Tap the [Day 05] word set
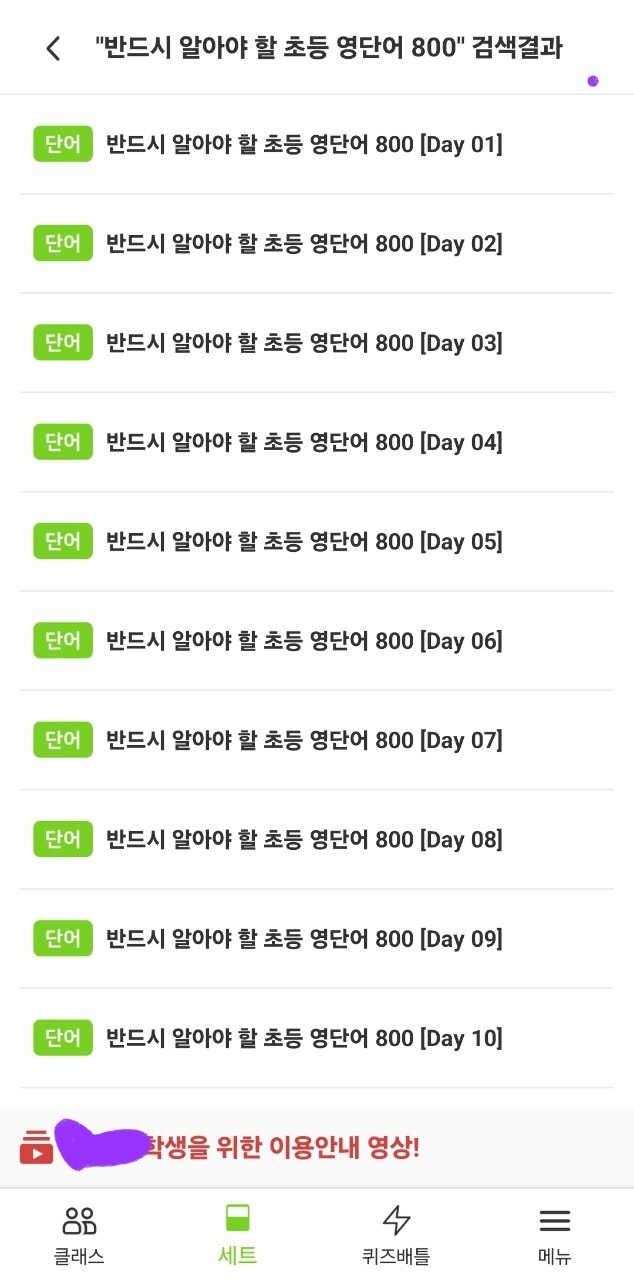This screenshot has width=634, height=1280. [304, 542]
